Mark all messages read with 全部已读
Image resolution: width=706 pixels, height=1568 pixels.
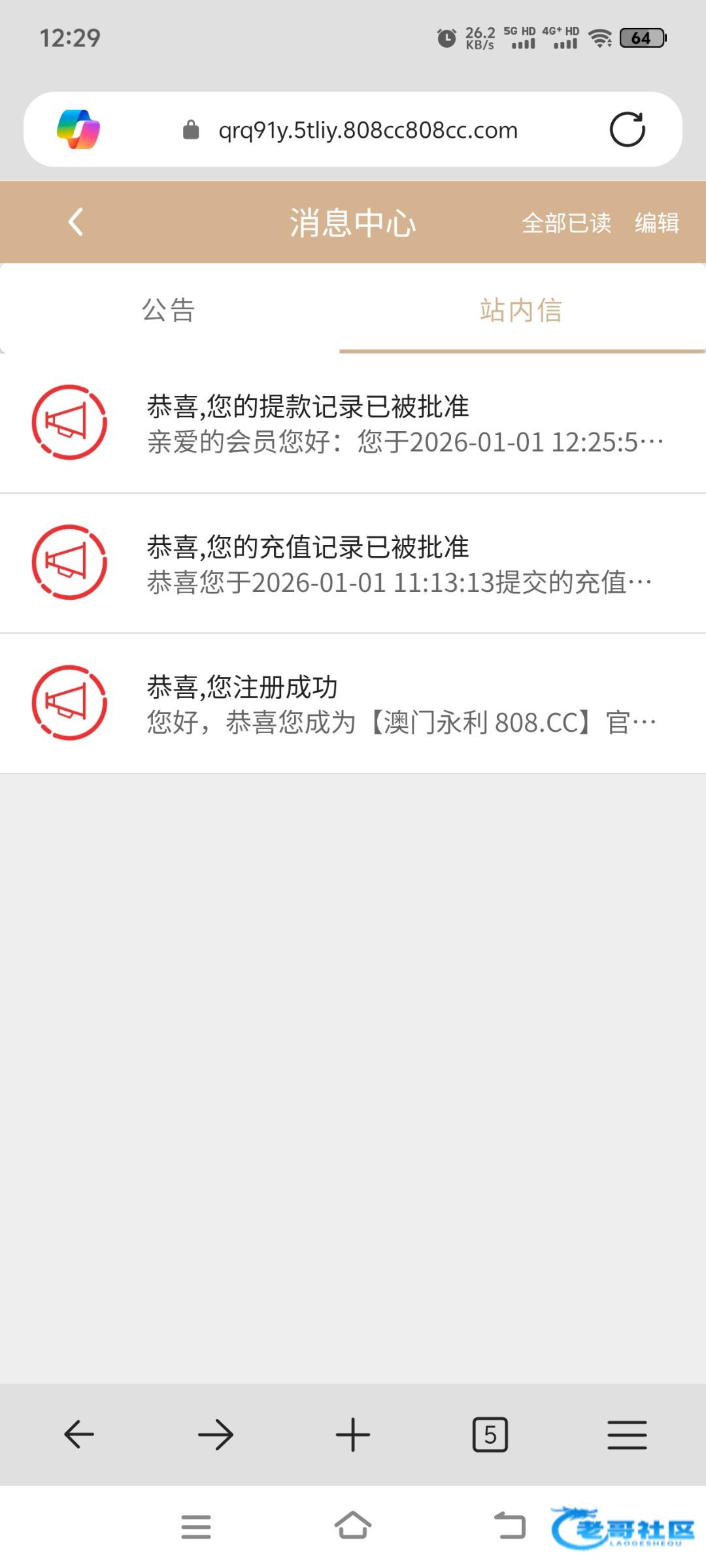point(566,223)
